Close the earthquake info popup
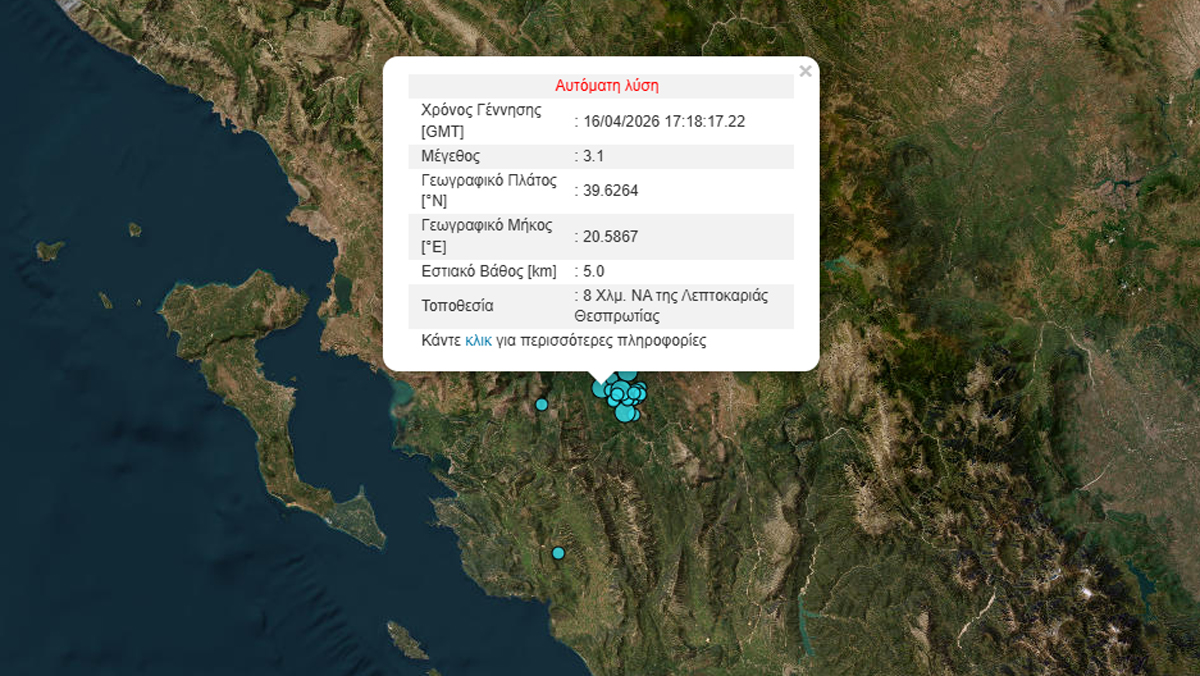 805,71
